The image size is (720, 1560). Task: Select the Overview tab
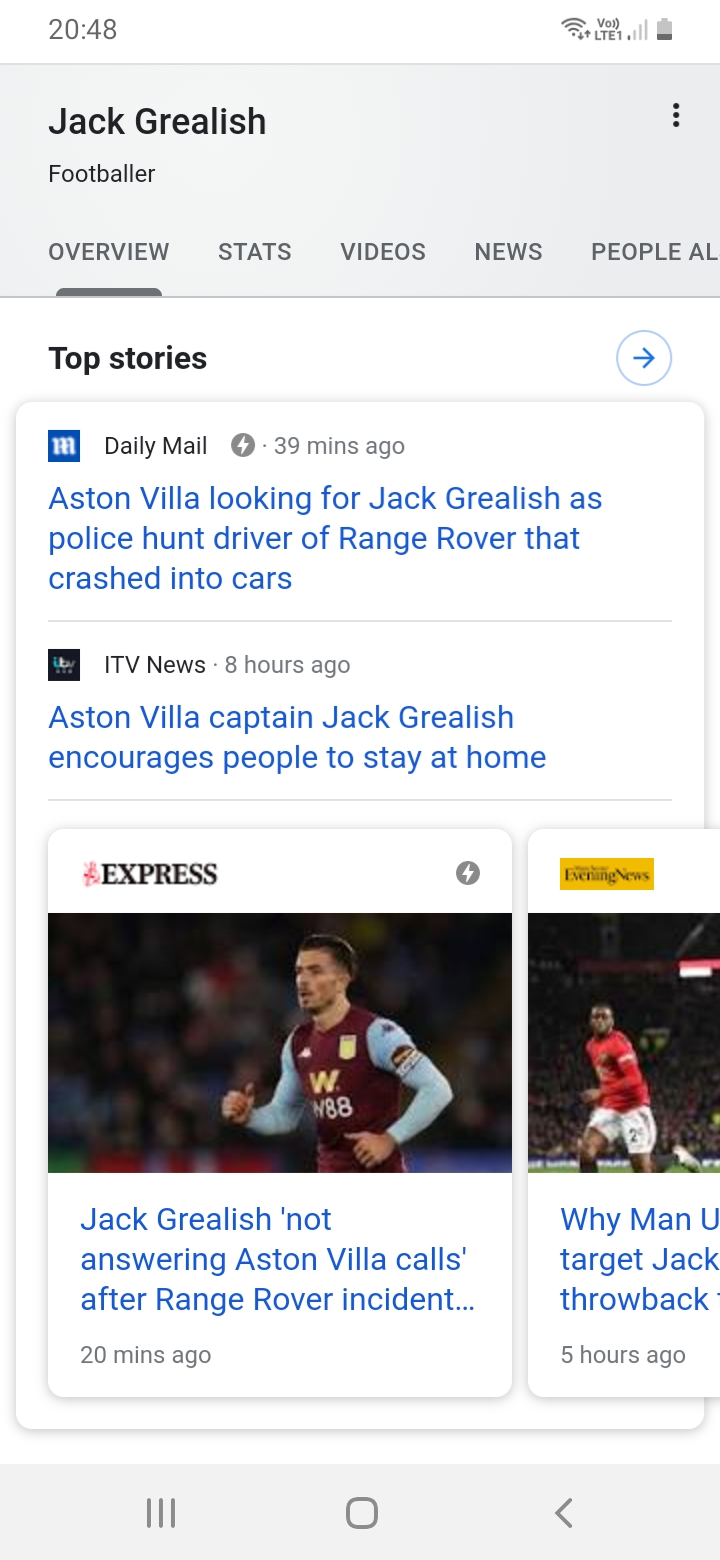[x=109, y=252]
